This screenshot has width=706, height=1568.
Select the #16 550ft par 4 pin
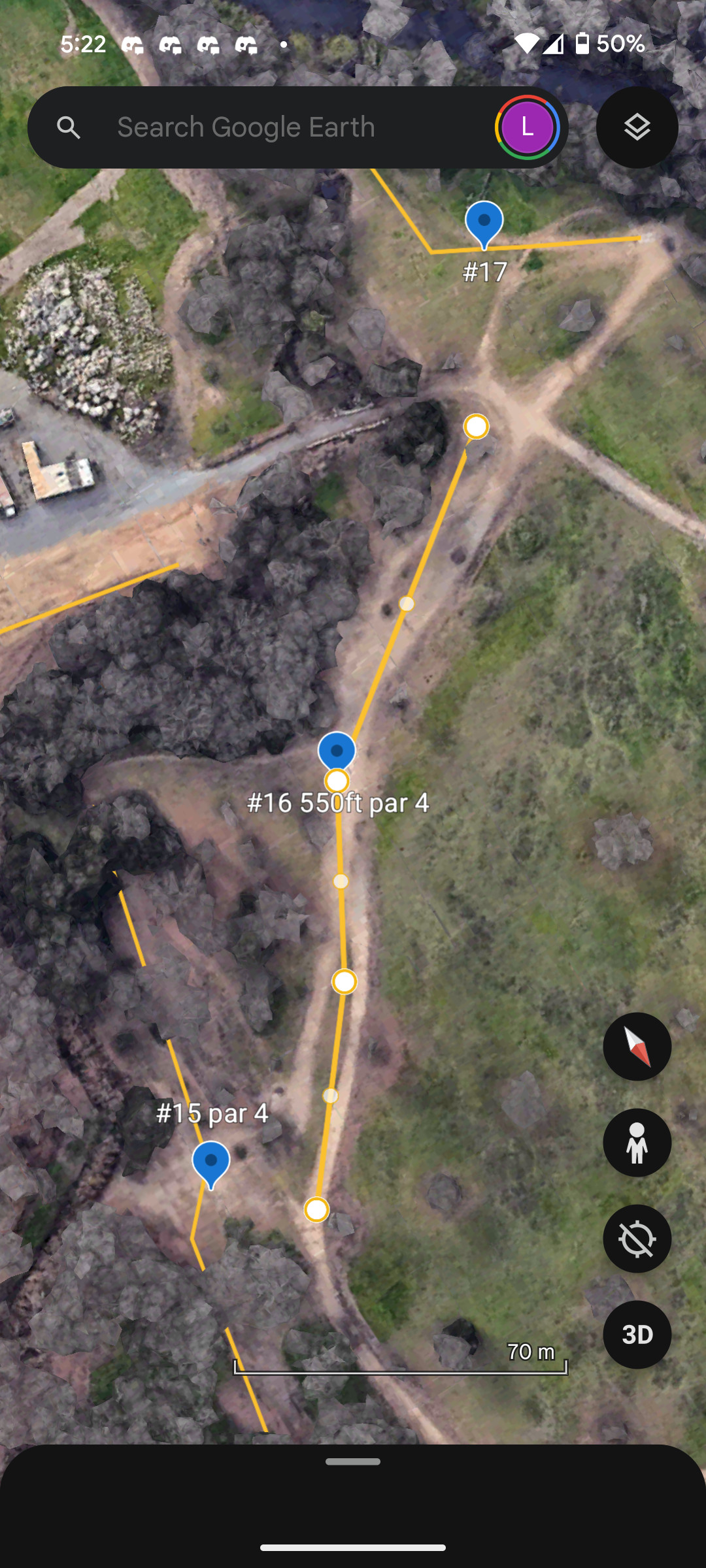coord(337,751)
